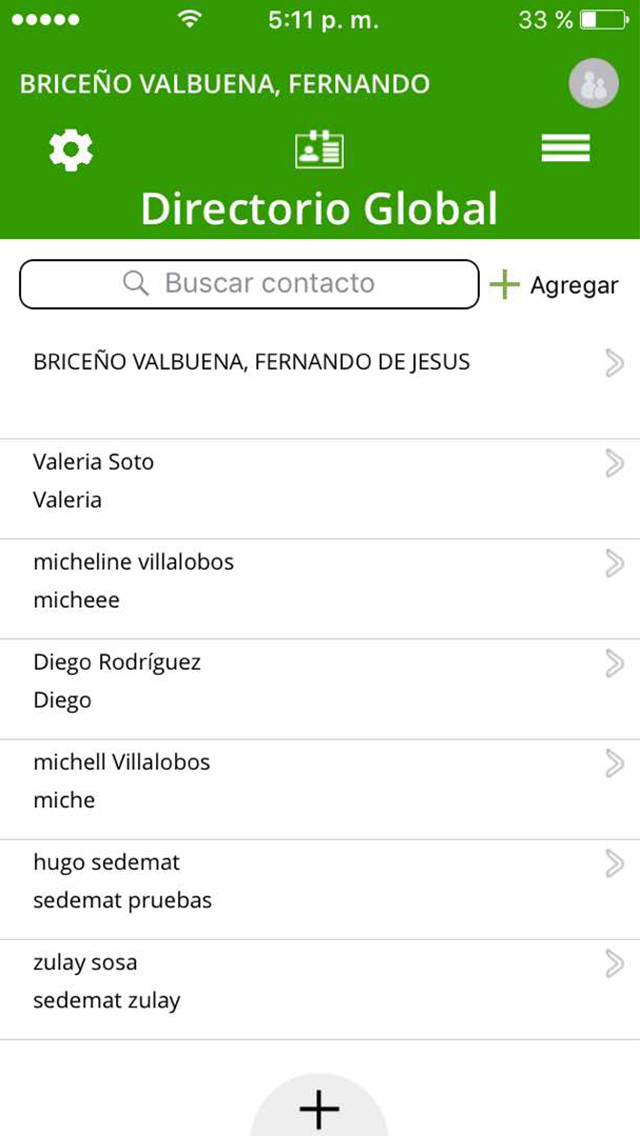Screen dimensions: 640x1136
Task: Tap the profile avatar icon
Action: click(594, 83)
